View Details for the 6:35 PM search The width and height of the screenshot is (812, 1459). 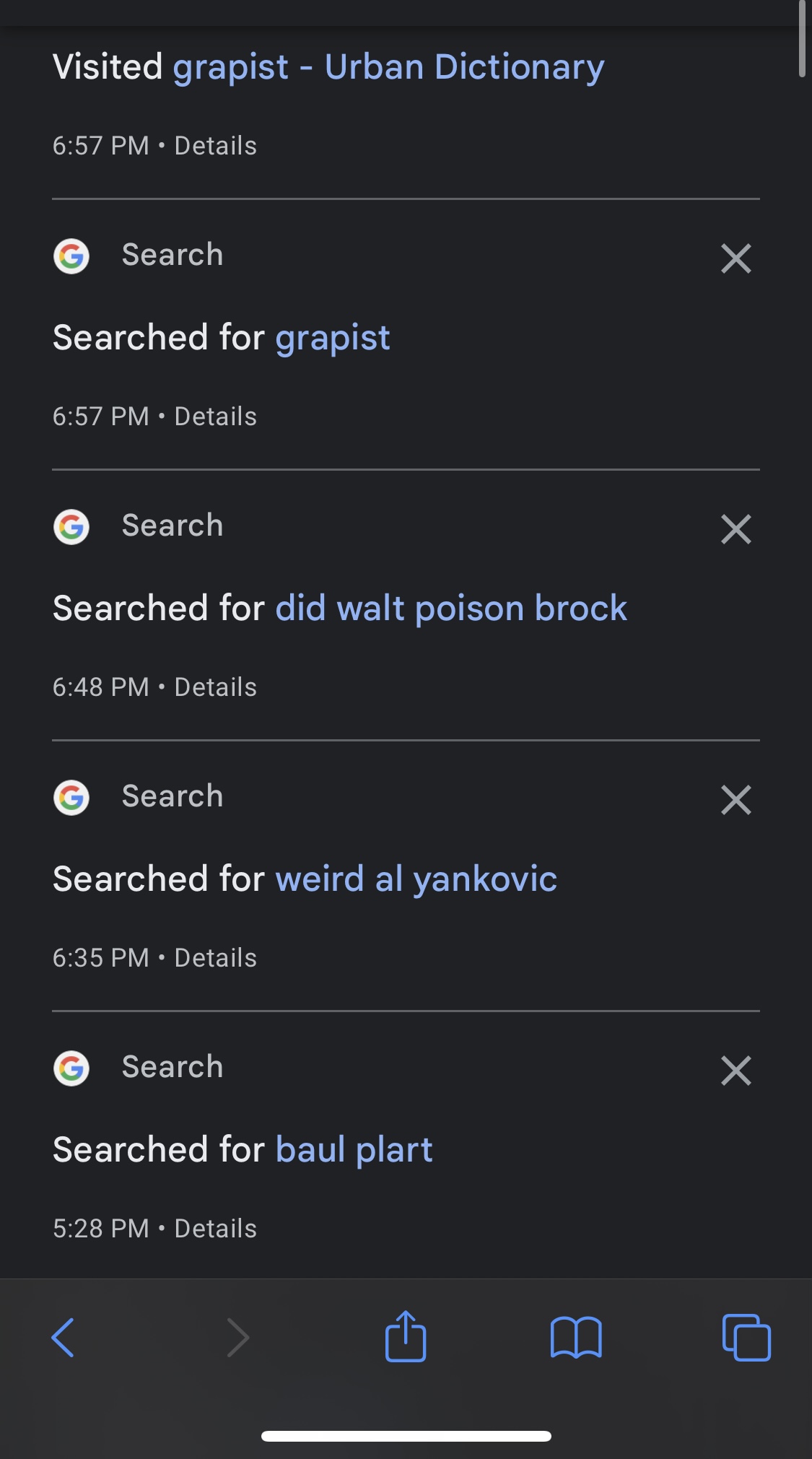pos(215,958)
